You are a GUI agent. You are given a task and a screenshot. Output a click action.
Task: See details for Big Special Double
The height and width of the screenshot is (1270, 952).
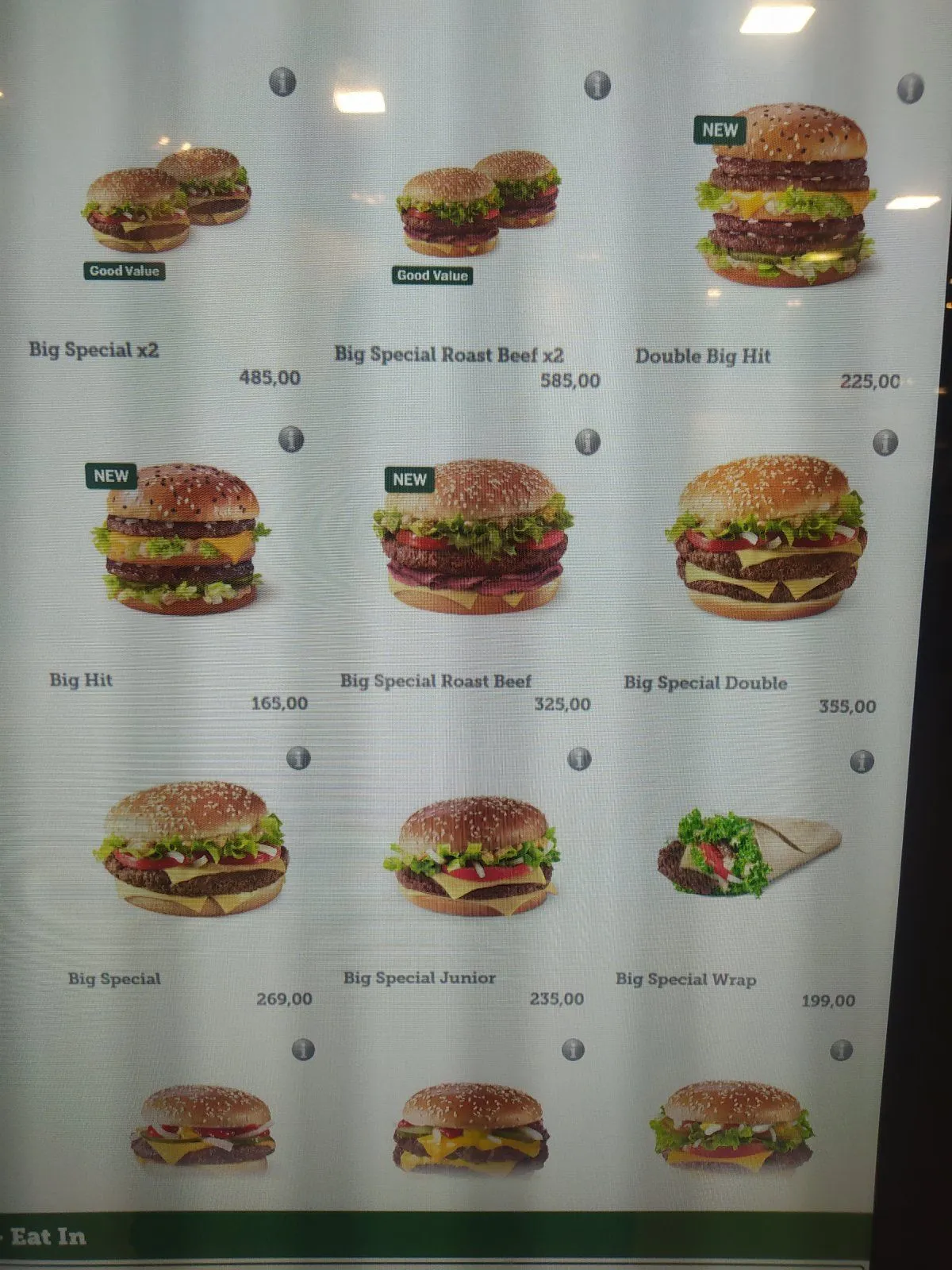pyautogui.click(x=885, y=443)
